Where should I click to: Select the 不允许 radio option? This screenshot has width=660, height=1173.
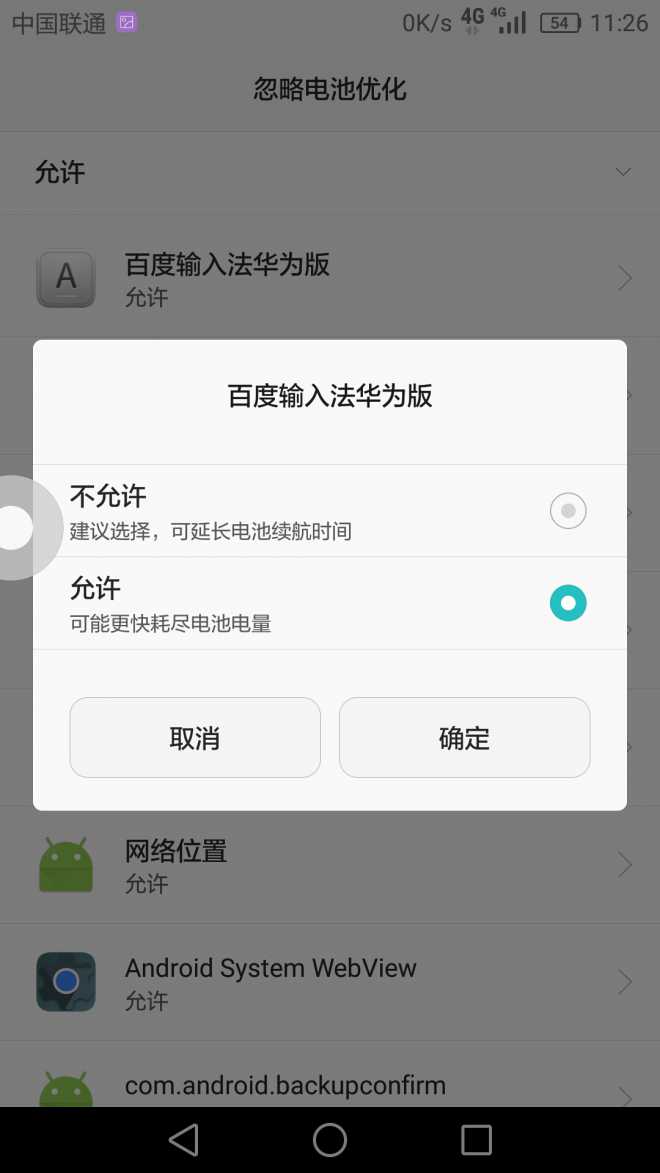tap(567, 511)
